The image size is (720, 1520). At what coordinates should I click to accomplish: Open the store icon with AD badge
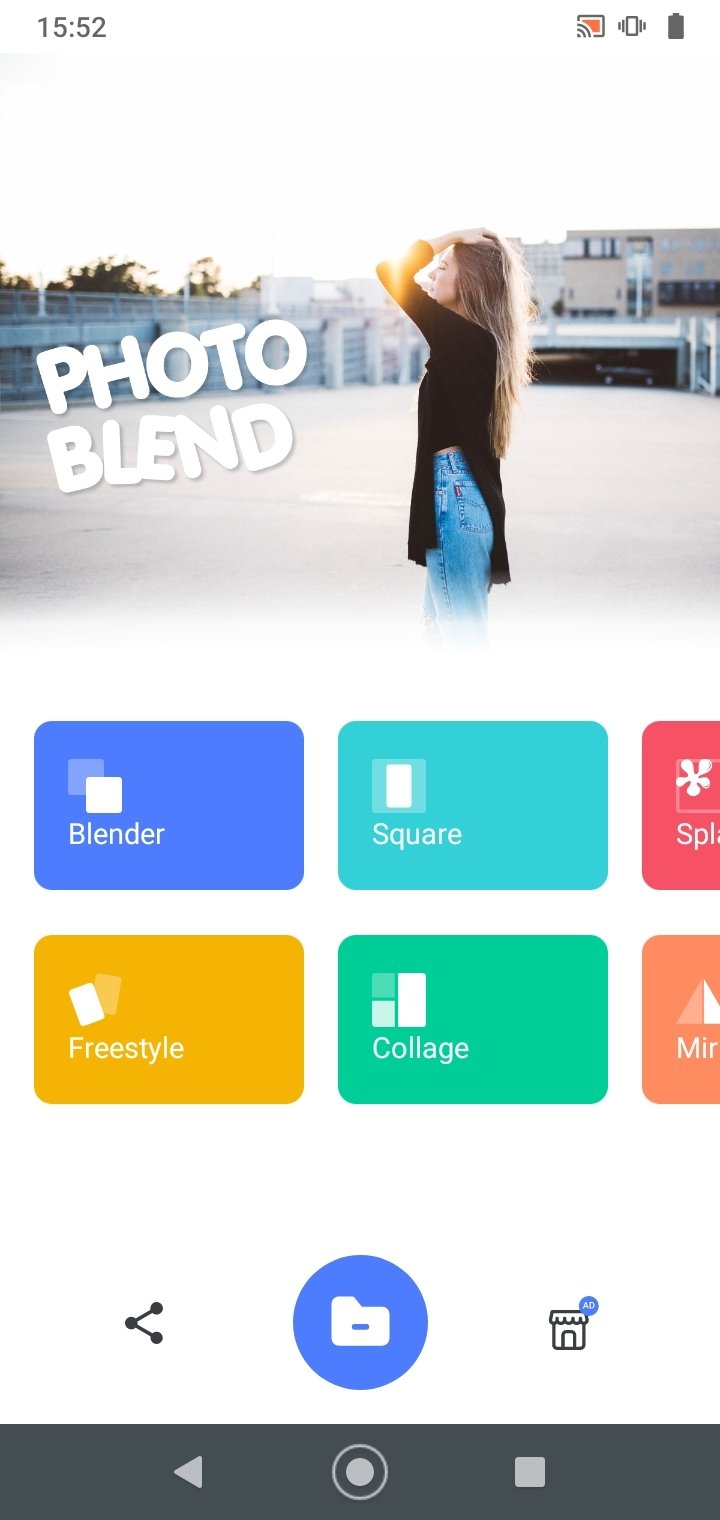(x=572, y=1325)
